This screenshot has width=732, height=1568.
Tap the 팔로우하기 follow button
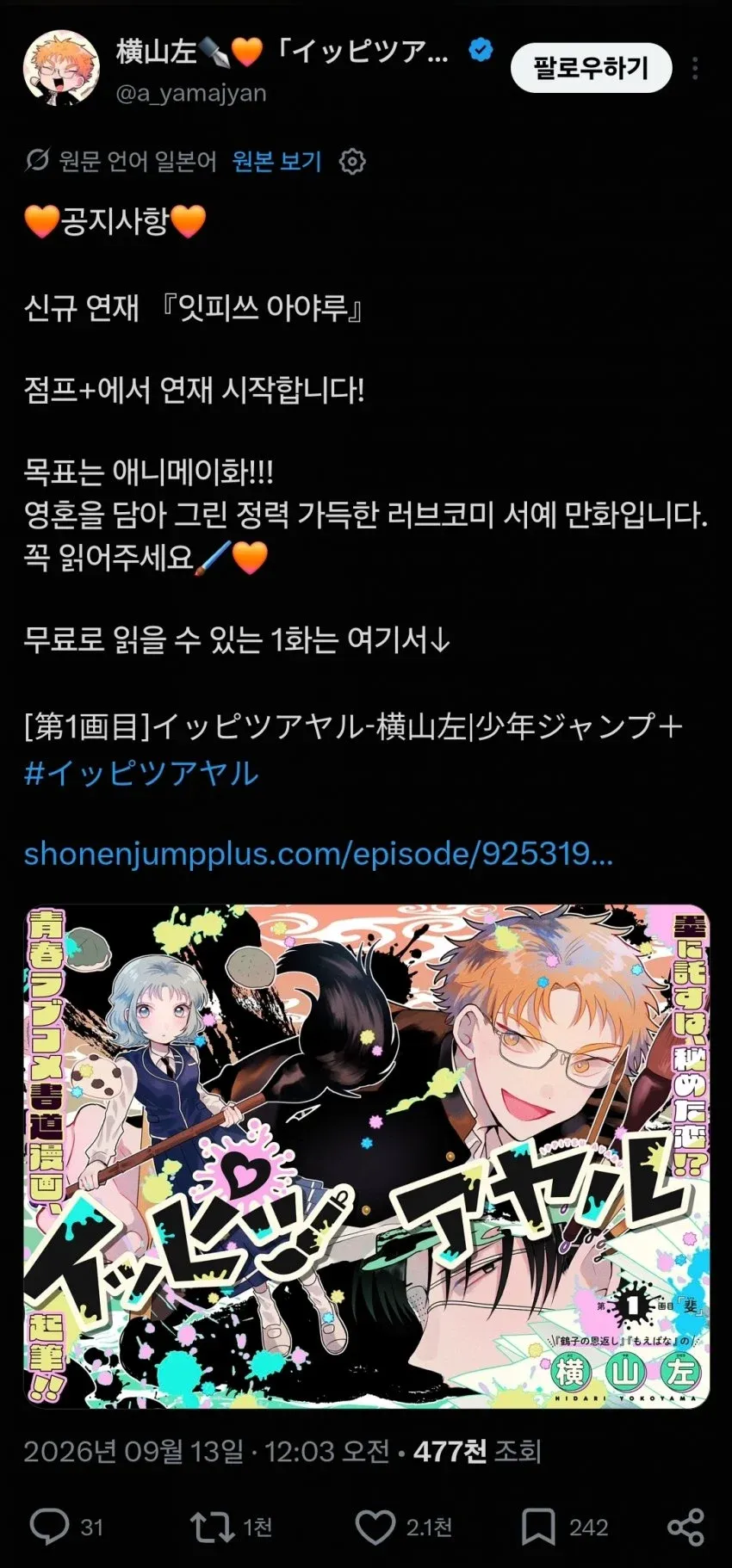point(591,68)
